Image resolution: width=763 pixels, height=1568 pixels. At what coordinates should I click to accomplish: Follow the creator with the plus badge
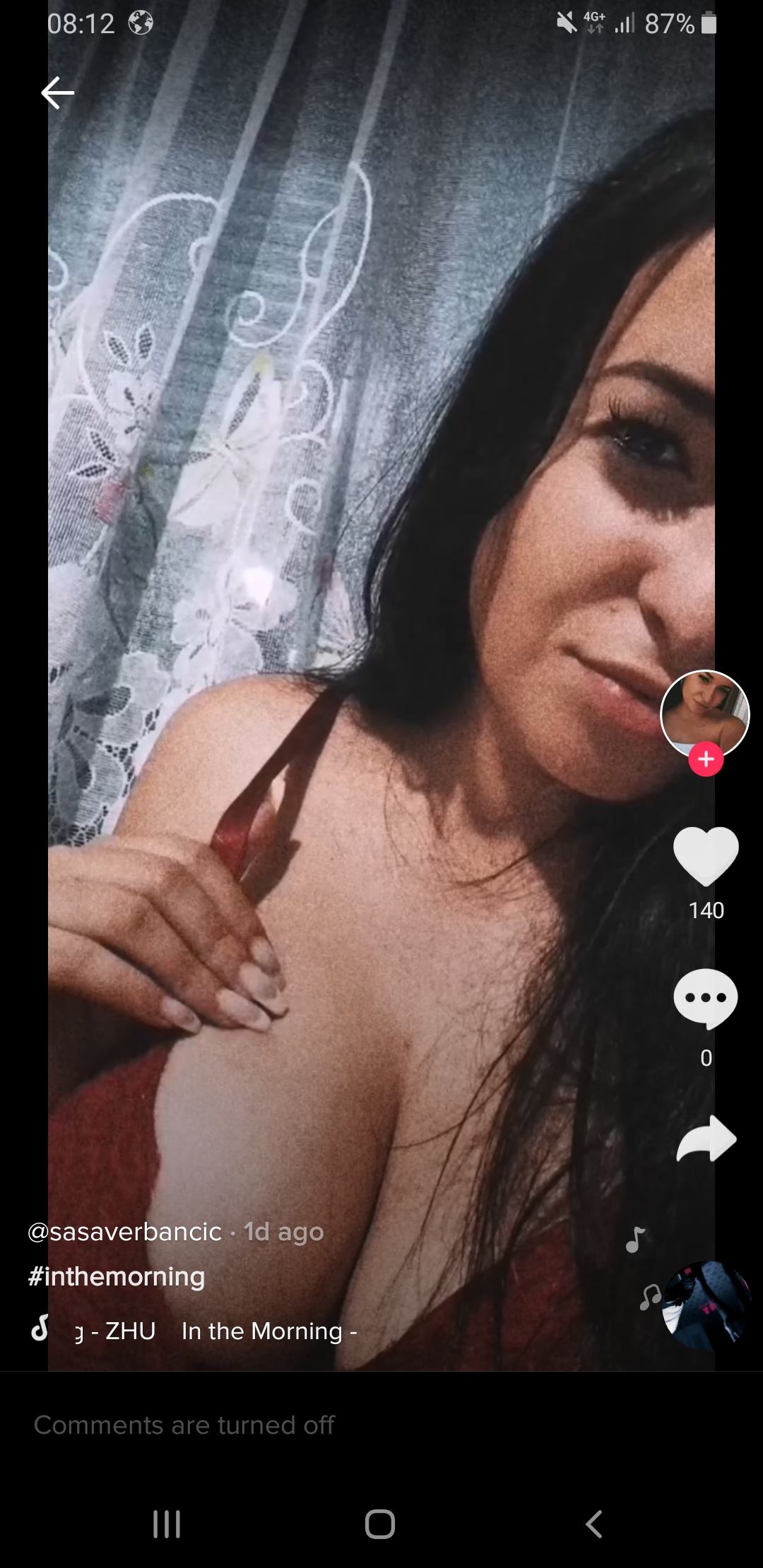706,759
